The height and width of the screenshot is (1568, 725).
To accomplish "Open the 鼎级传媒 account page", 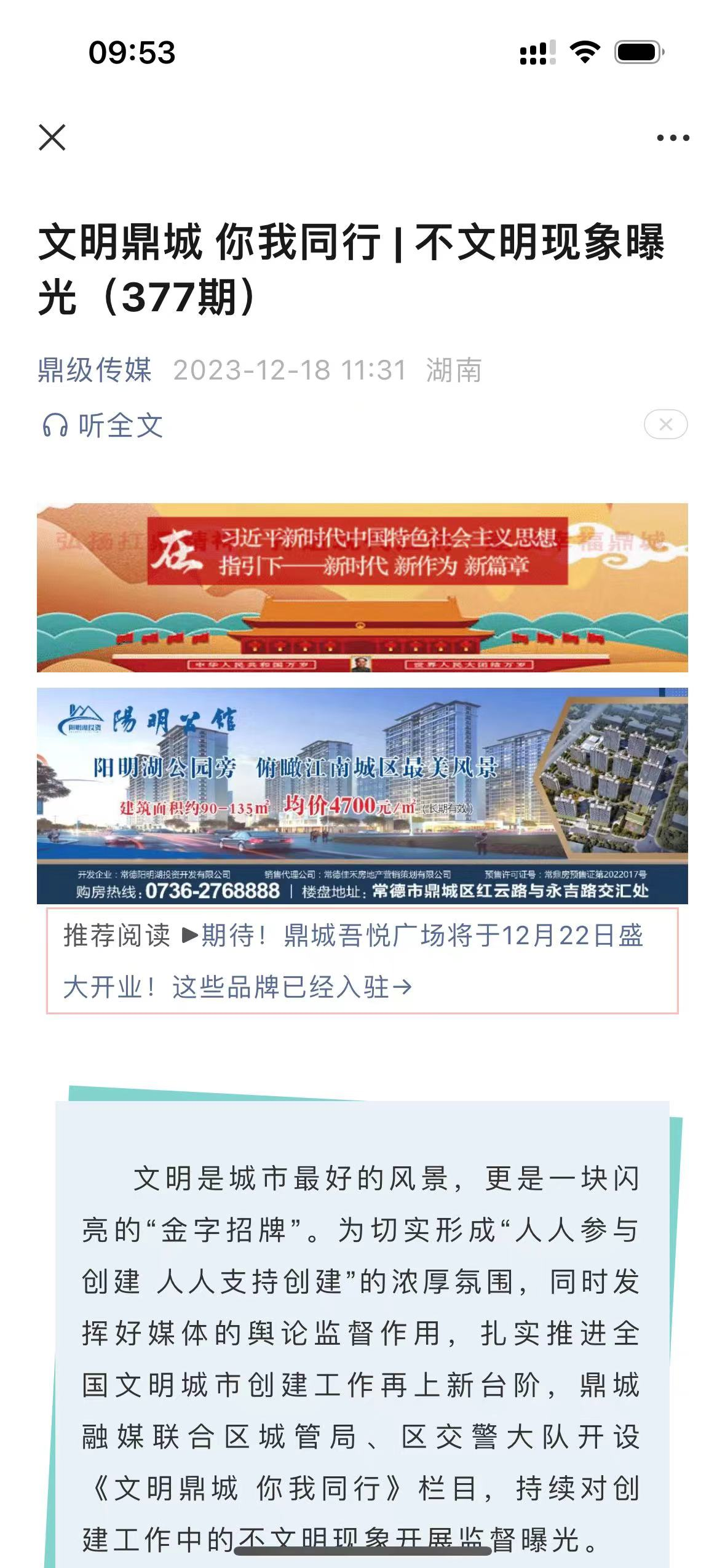I will point(95,370).
